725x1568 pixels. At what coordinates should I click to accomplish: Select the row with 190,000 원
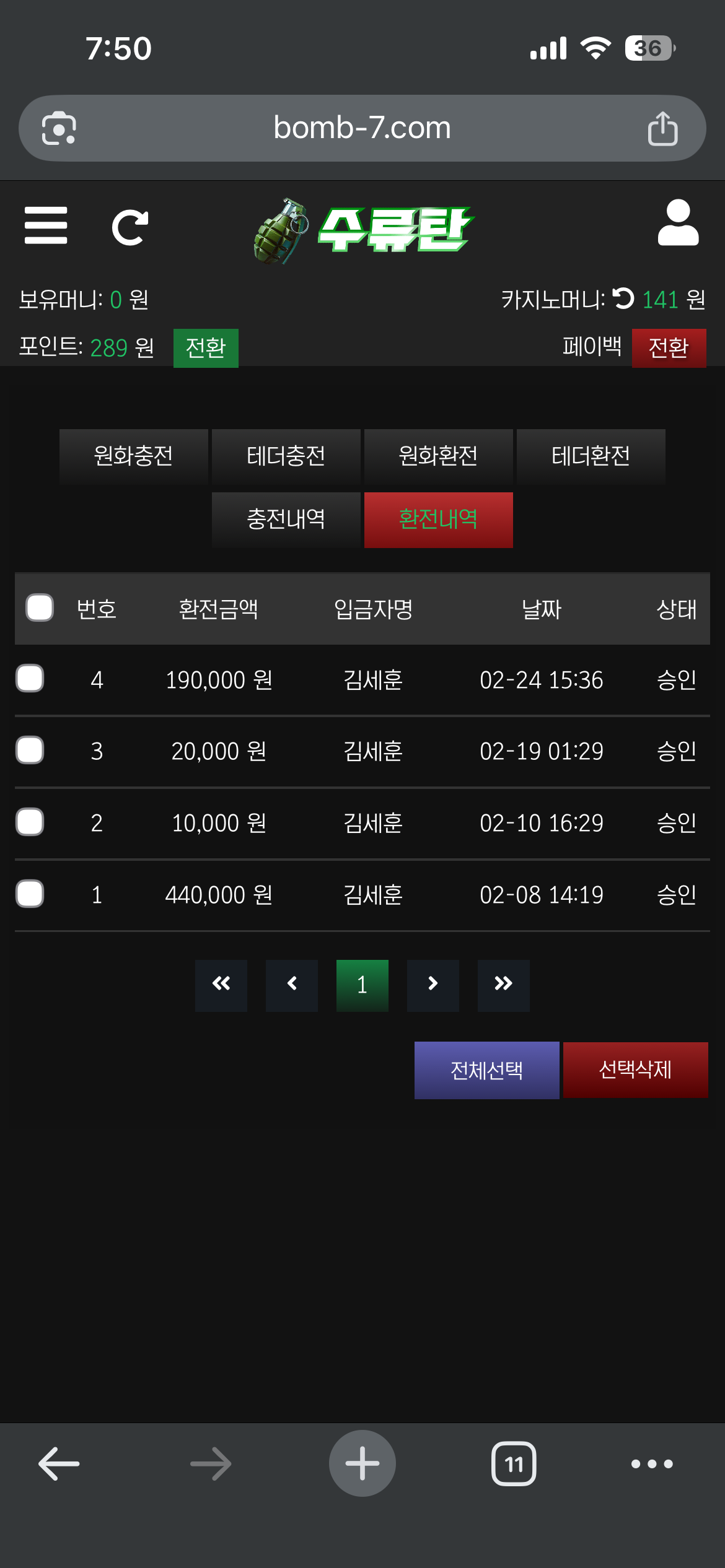click(x=30, y=678)
